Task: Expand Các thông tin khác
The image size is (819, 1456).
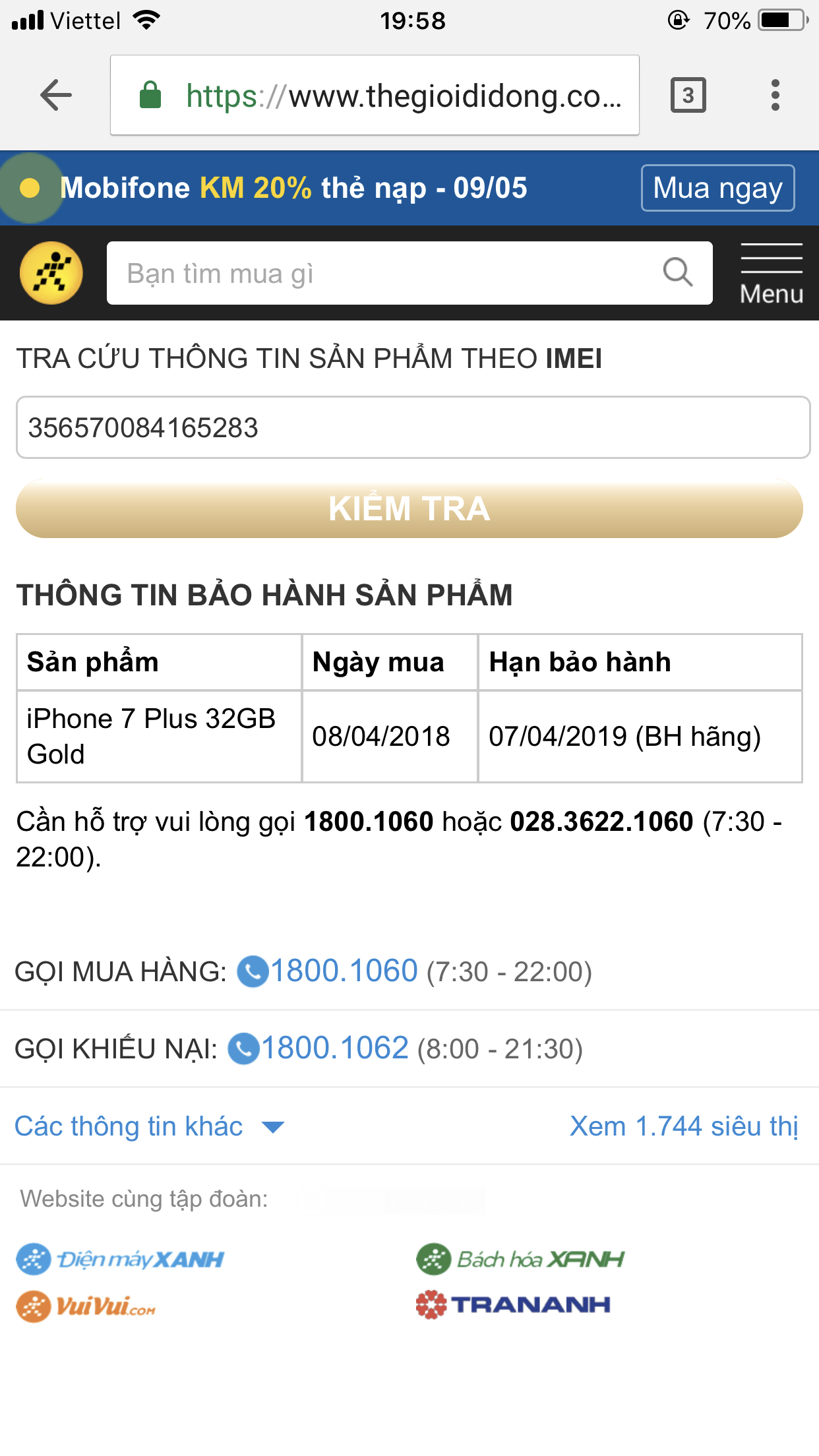Action: [x=149, y=1126]
